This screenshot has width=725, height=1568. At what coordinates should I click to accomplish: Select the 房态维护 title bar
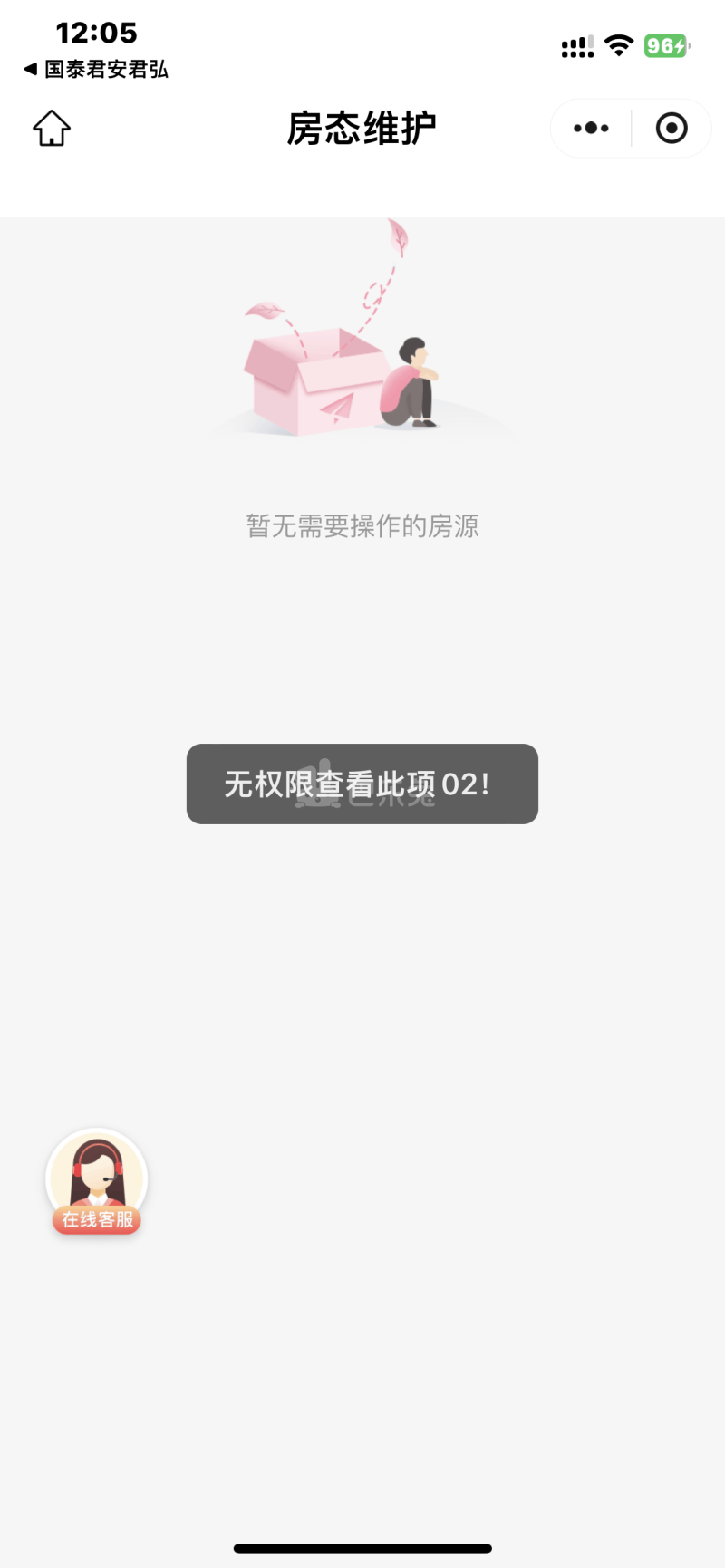pos(362,128)
